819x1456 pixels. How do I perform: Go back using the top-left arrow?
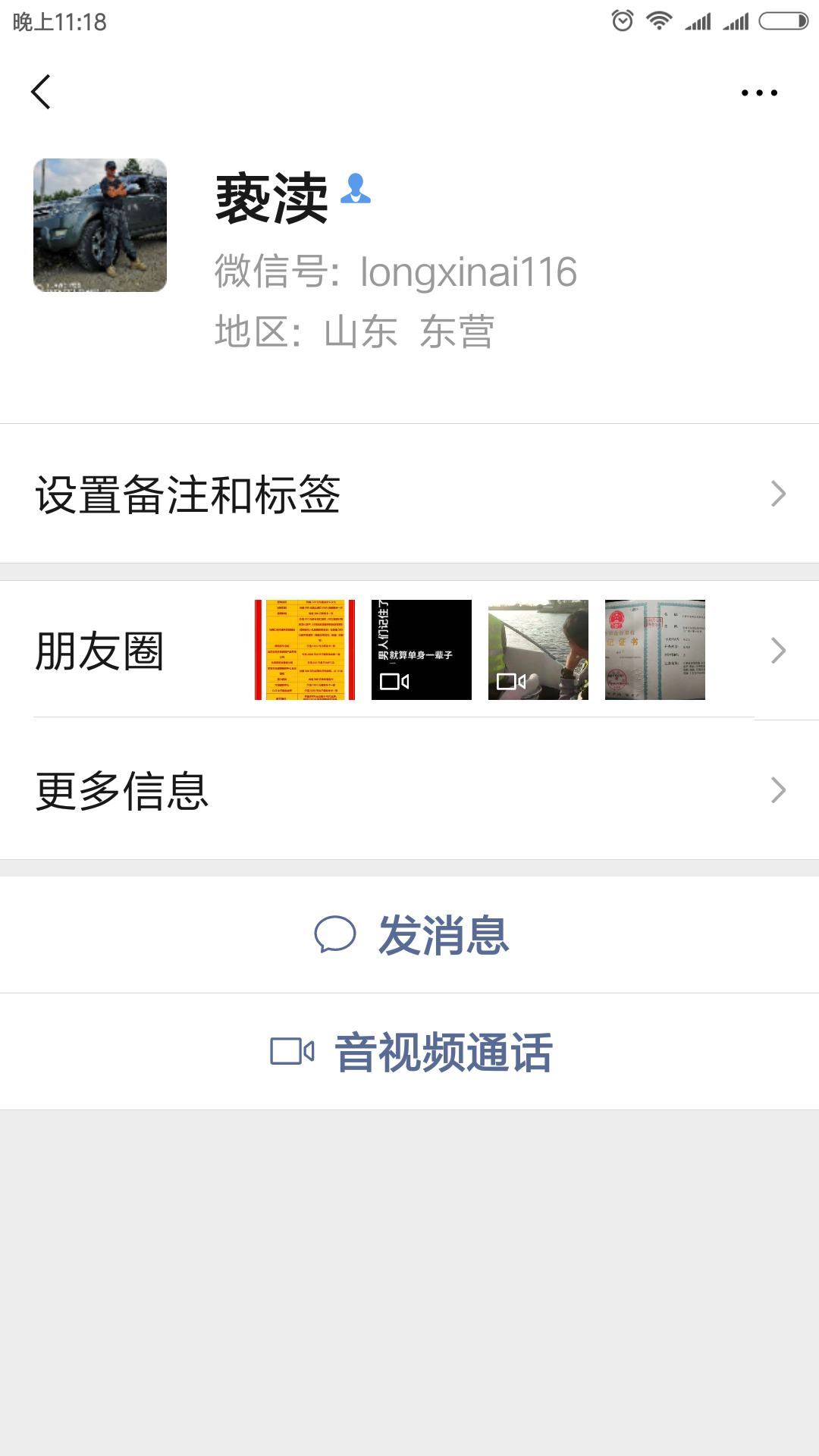(x=41, y=93)
